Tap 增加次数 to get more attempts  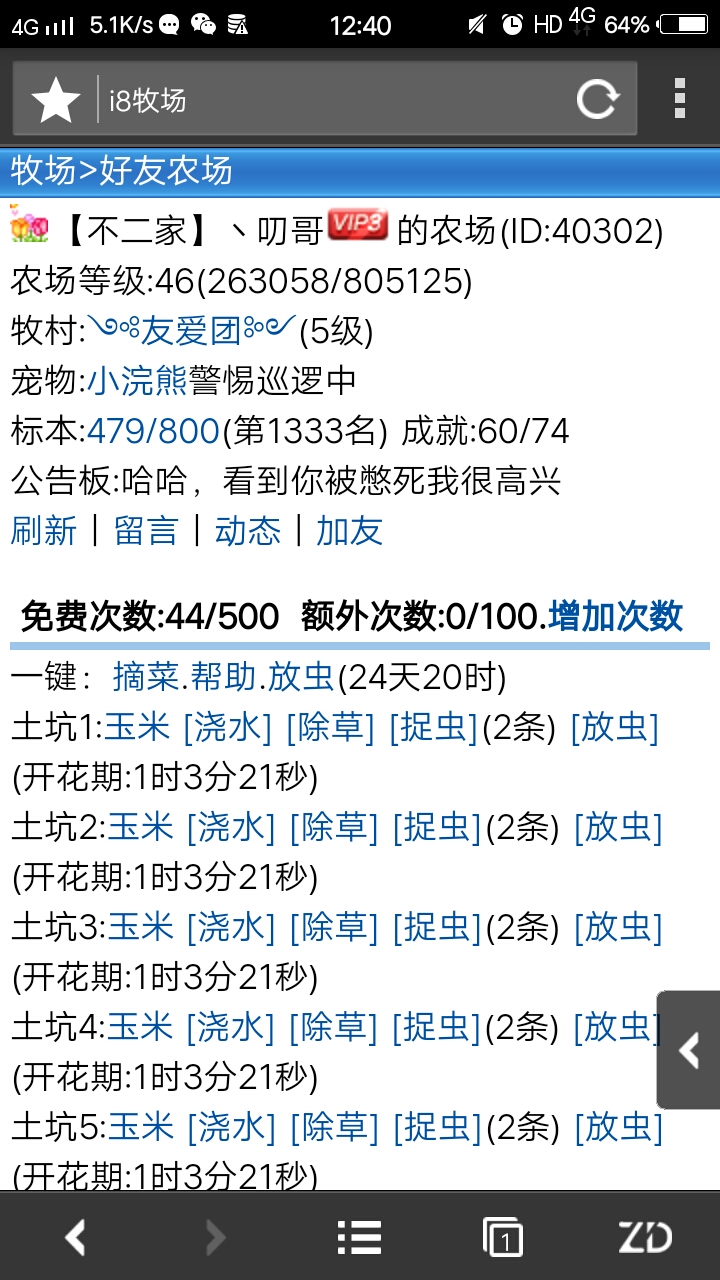coord(616,616)
